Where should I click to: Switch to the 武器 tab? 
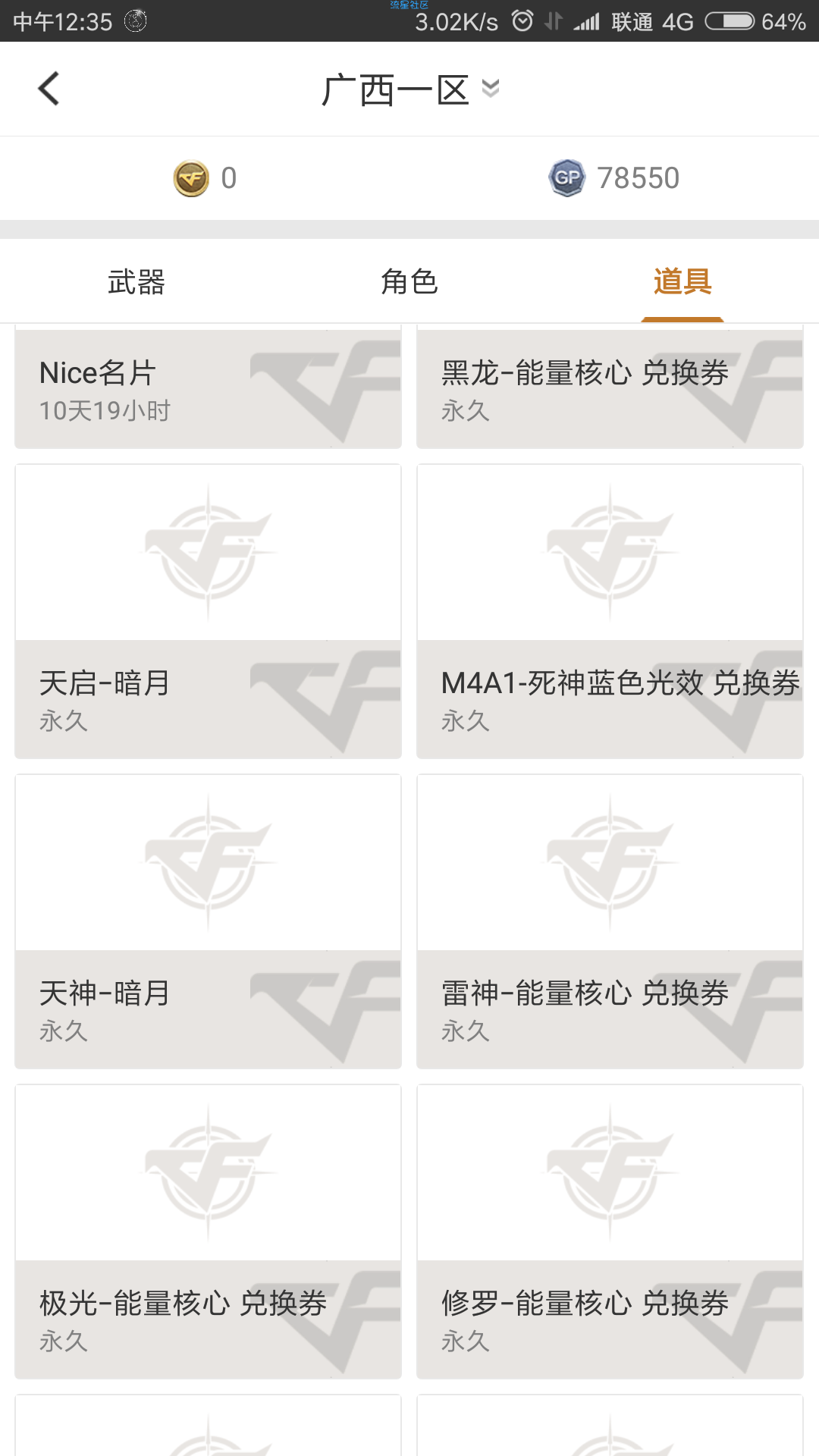tap(136, 281)
